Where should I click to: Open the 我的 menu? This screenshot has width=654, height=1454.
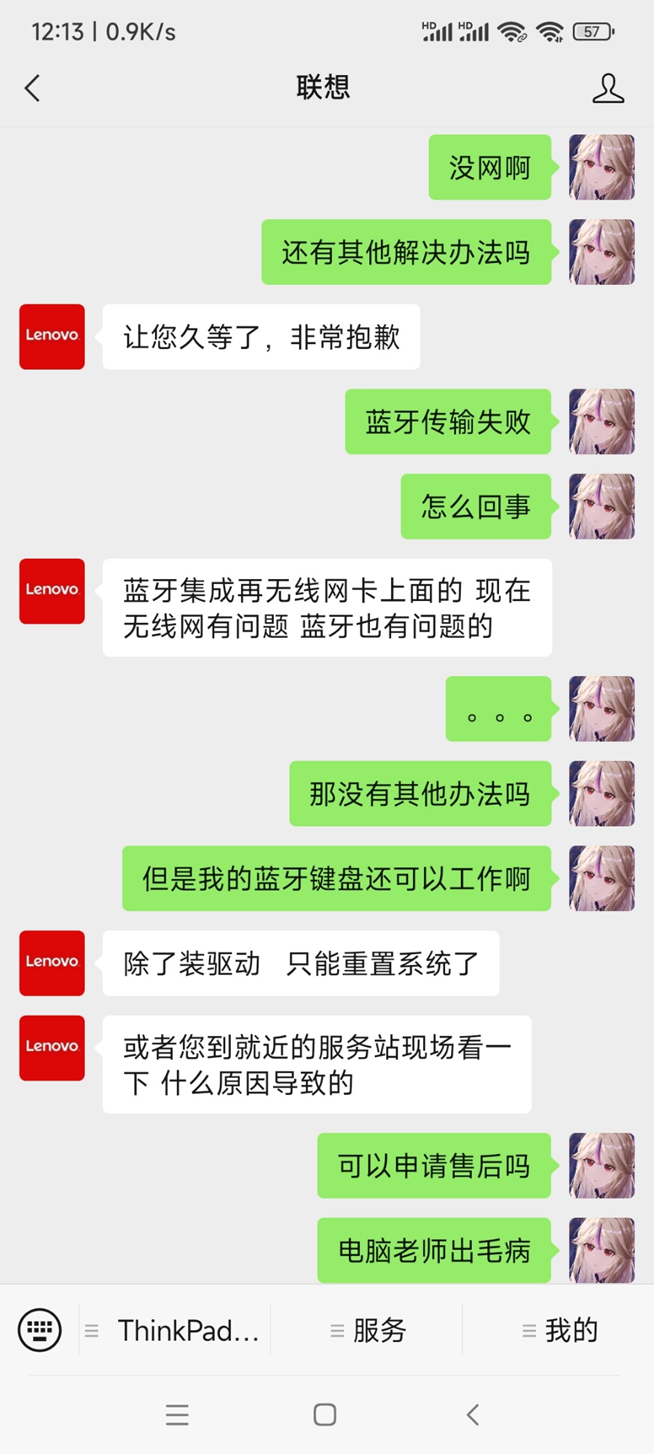point(560,1330)
